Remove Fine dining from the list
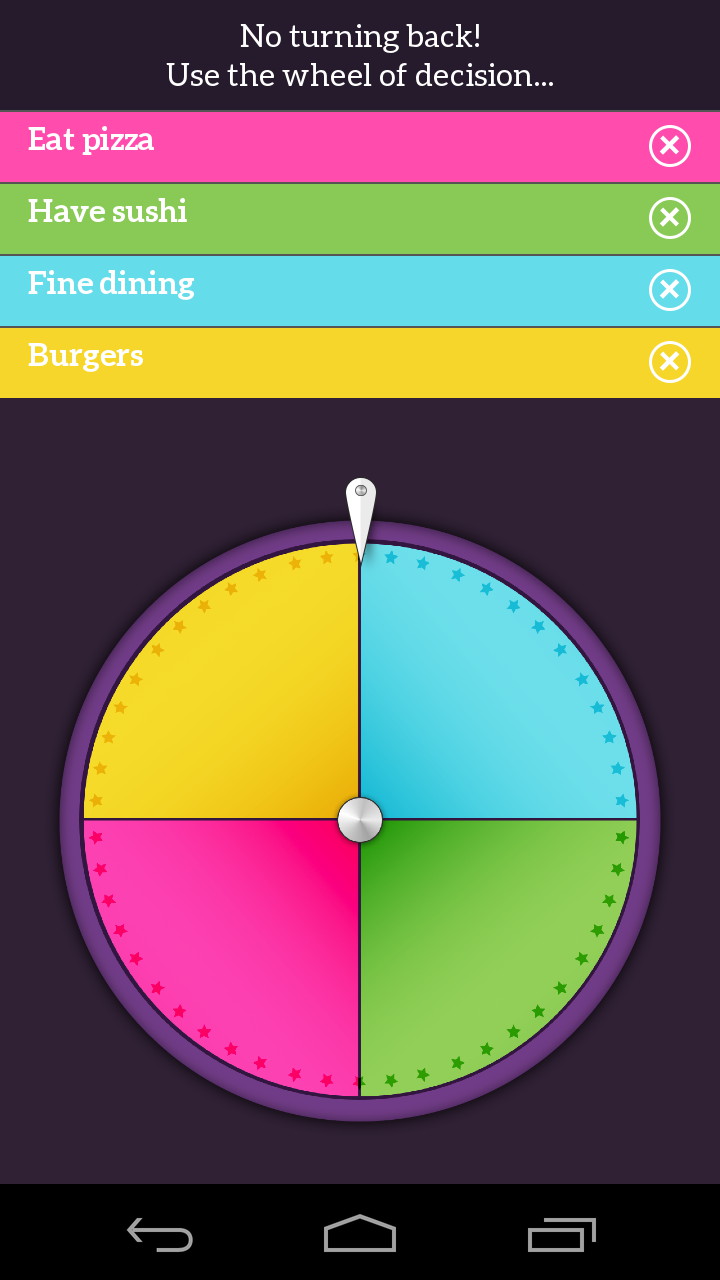Viewport: 720px width, 1280px height. [669, 290]
